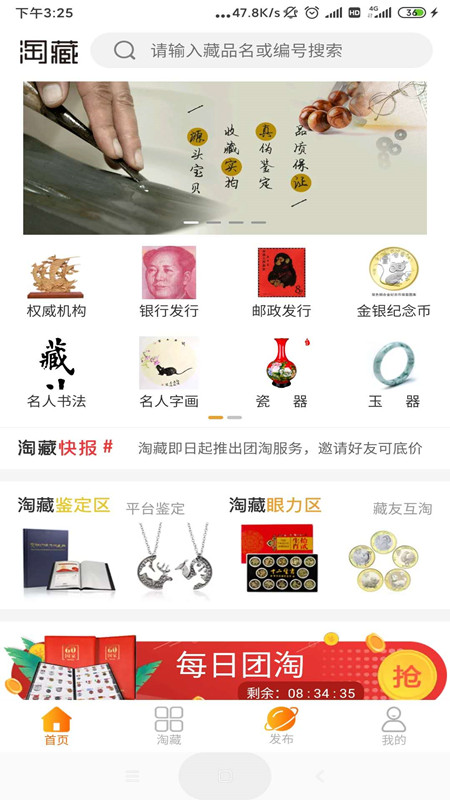Read the 淘藏快报 news headline
The height and width of the screenshot is (800, 450).
[280, 448]
